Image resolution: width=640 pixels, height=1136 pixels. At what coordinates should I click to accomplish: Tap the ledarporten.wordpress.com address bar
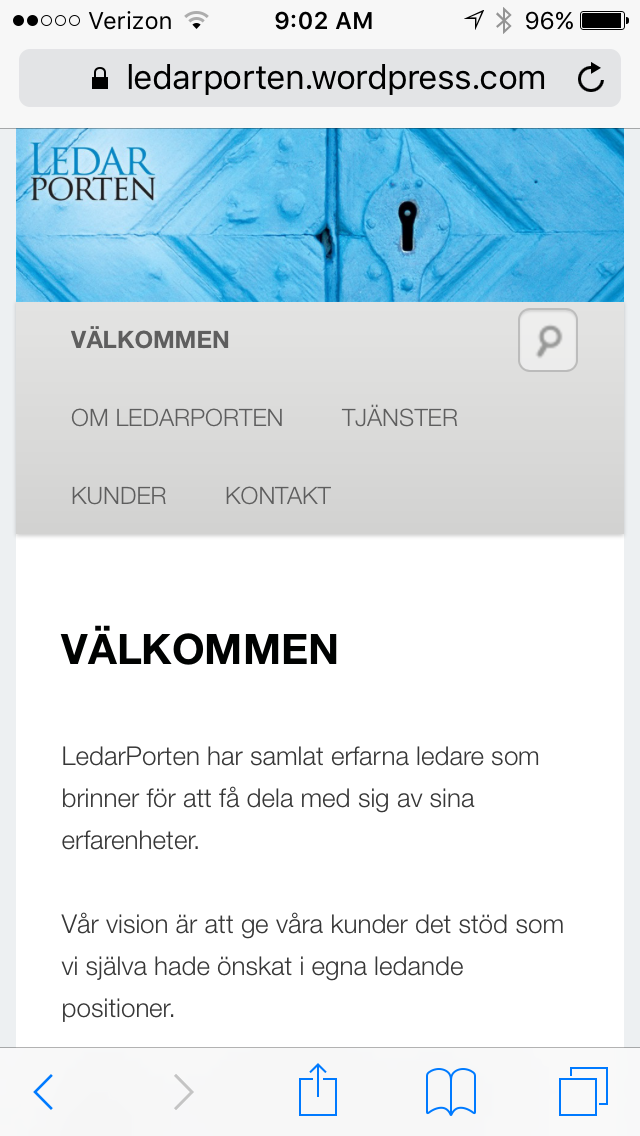[320, 78]
